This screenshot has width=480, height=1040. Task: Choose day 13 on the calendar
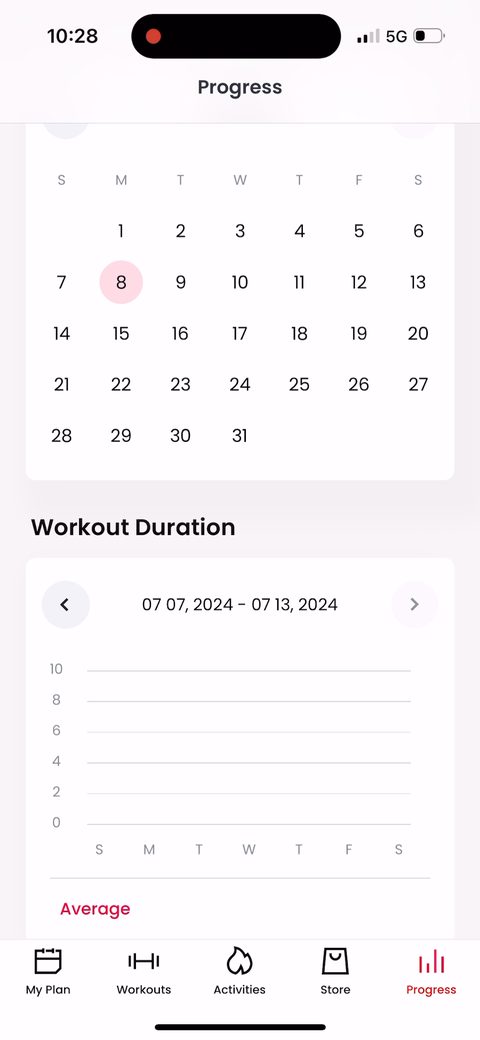418,283
